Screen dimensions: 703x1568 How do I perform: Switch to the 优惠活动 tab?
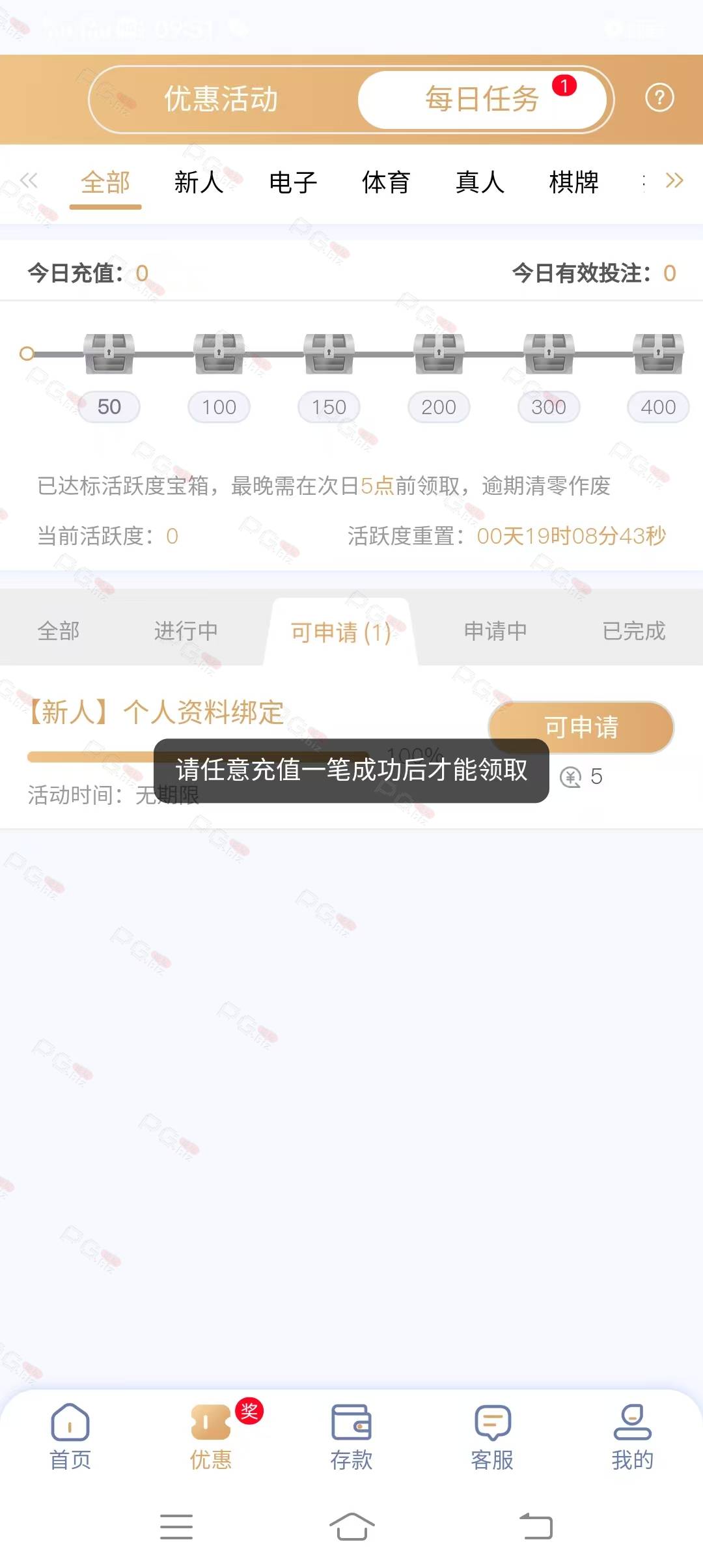[221, 99]
